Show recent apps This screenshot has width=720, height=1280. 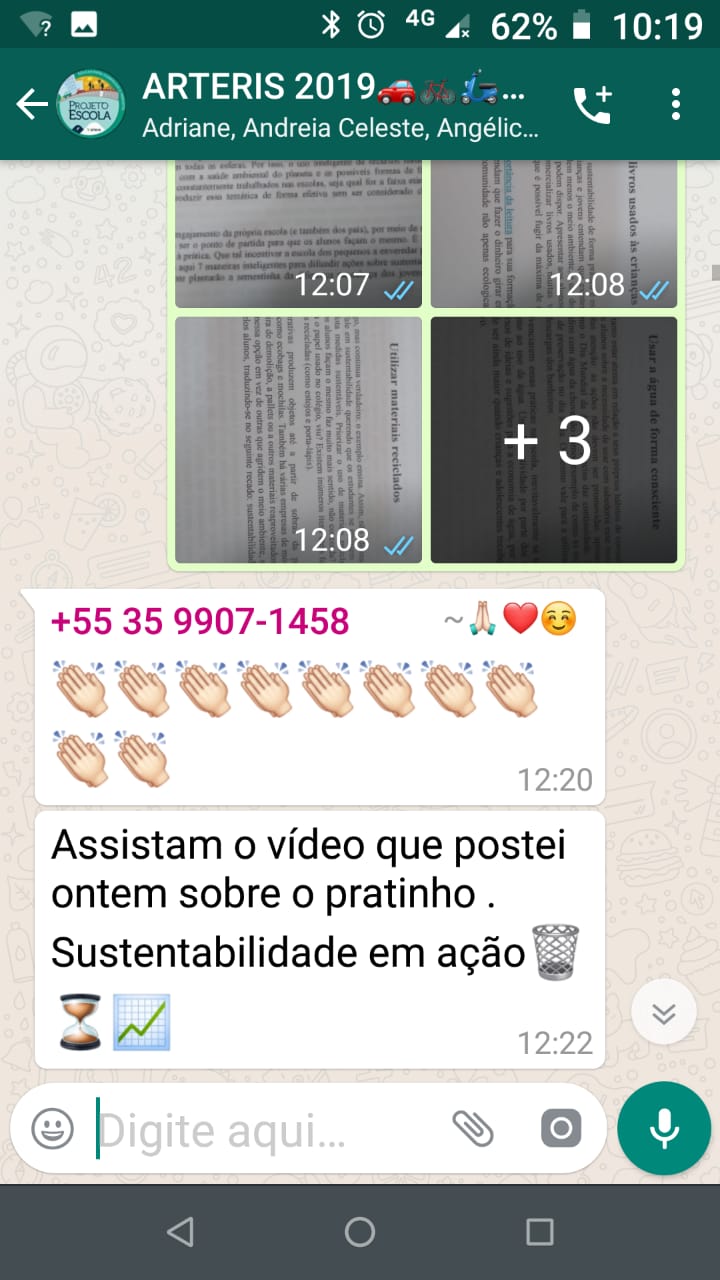click(540, 1232)
